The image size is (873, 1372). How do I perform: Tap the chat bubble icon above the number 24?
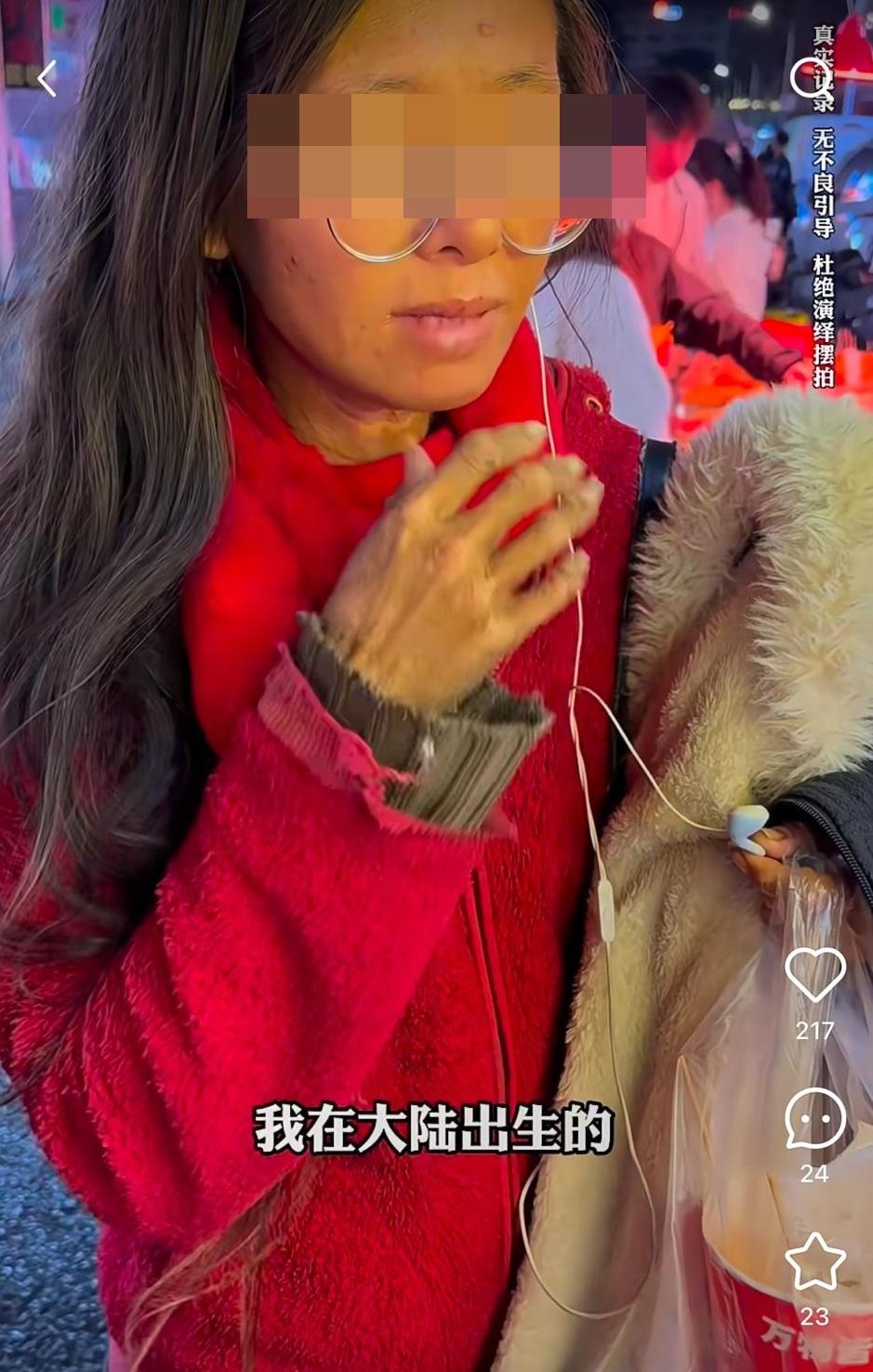coord(815,1119)
